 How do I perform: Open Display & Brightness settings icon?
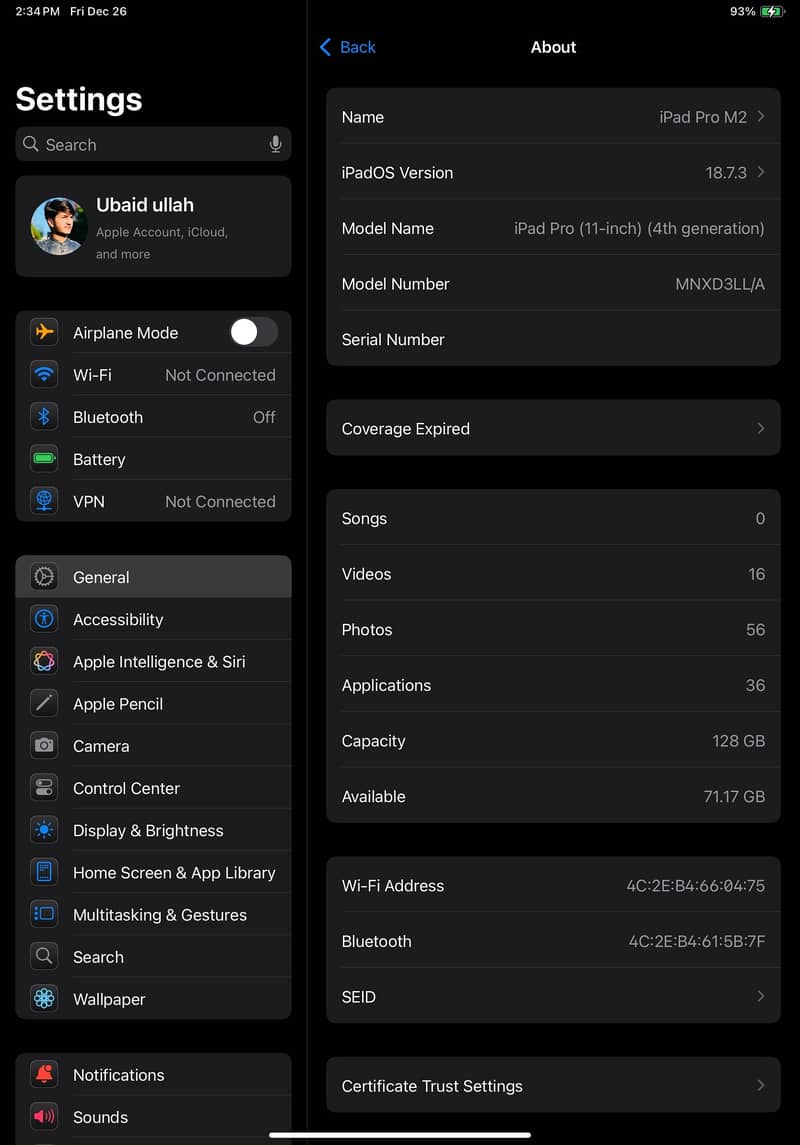coord(43,830)
